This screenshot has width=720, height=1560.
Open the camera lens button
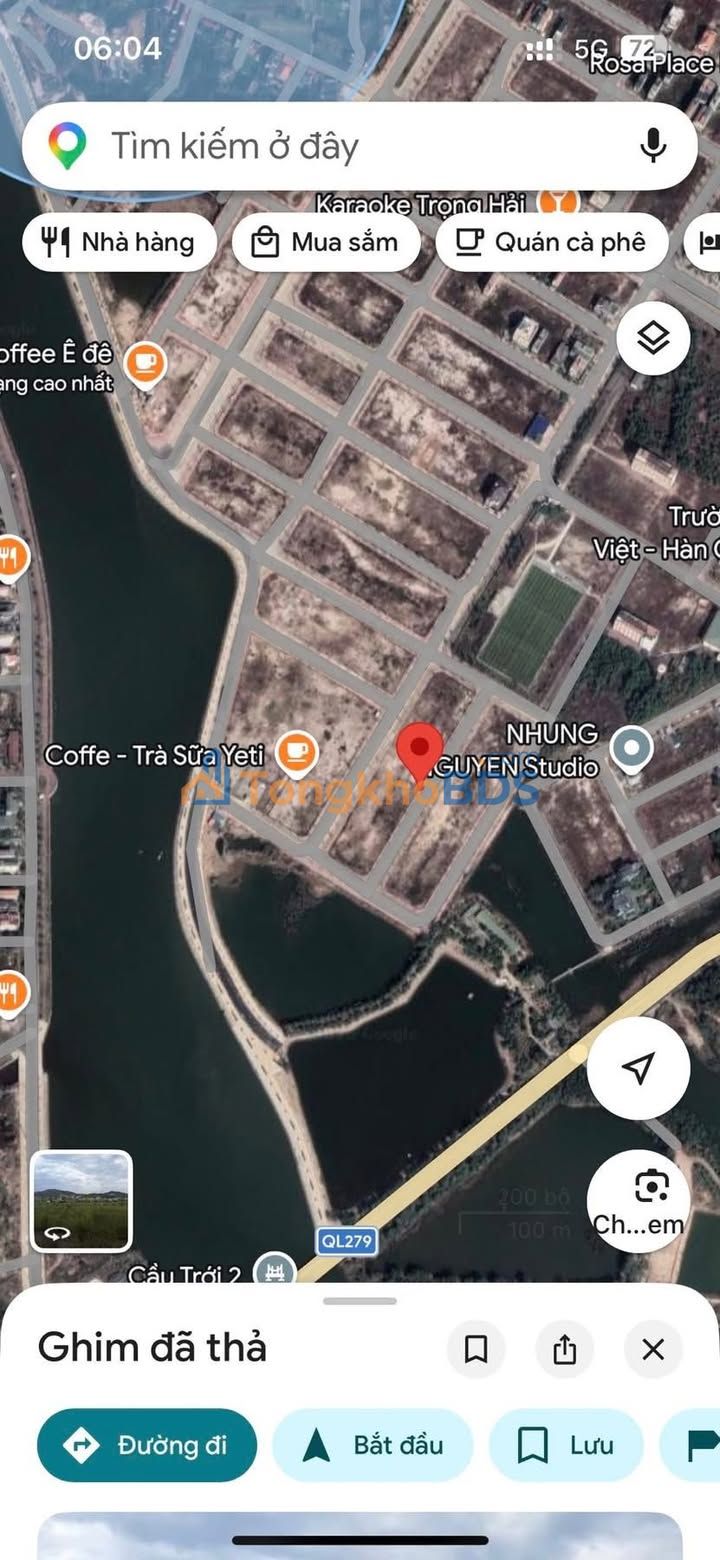638,1200
